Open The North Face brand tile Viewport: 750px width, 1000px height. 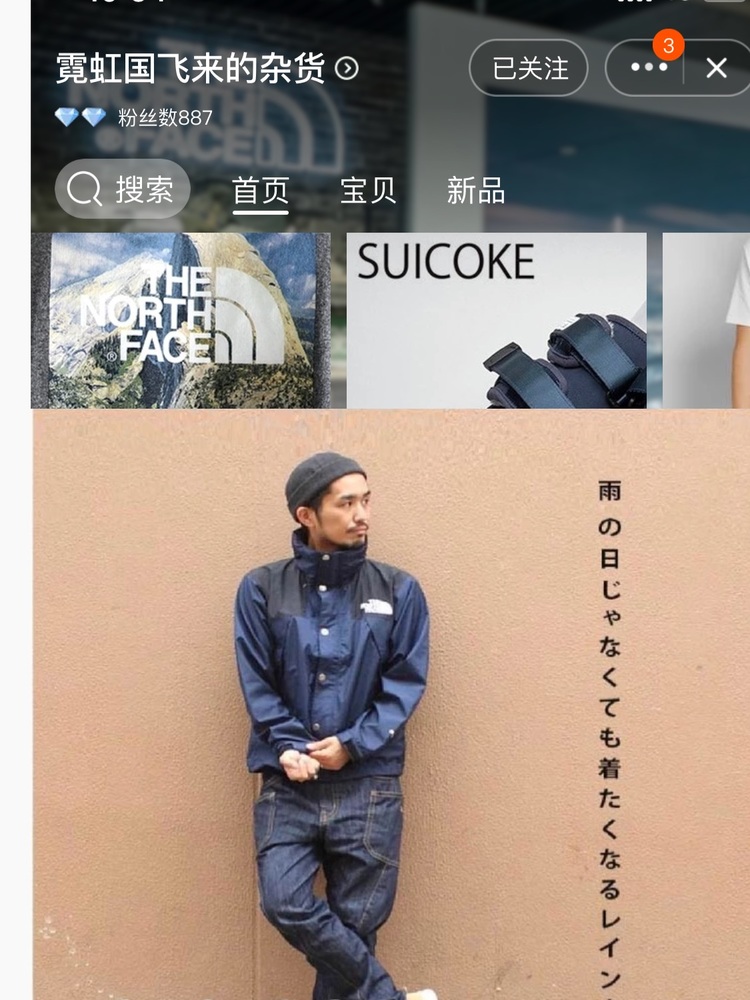181,320
